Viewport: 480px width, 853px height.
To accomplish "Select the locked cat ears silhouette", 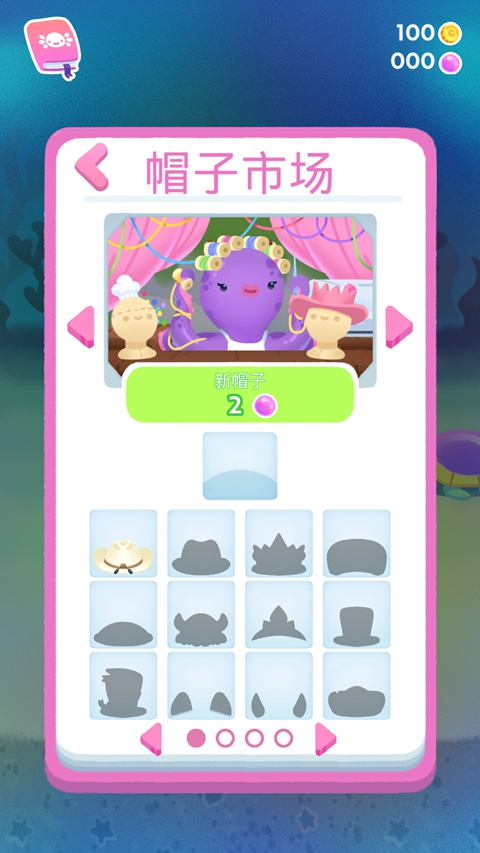I will 201,685.
